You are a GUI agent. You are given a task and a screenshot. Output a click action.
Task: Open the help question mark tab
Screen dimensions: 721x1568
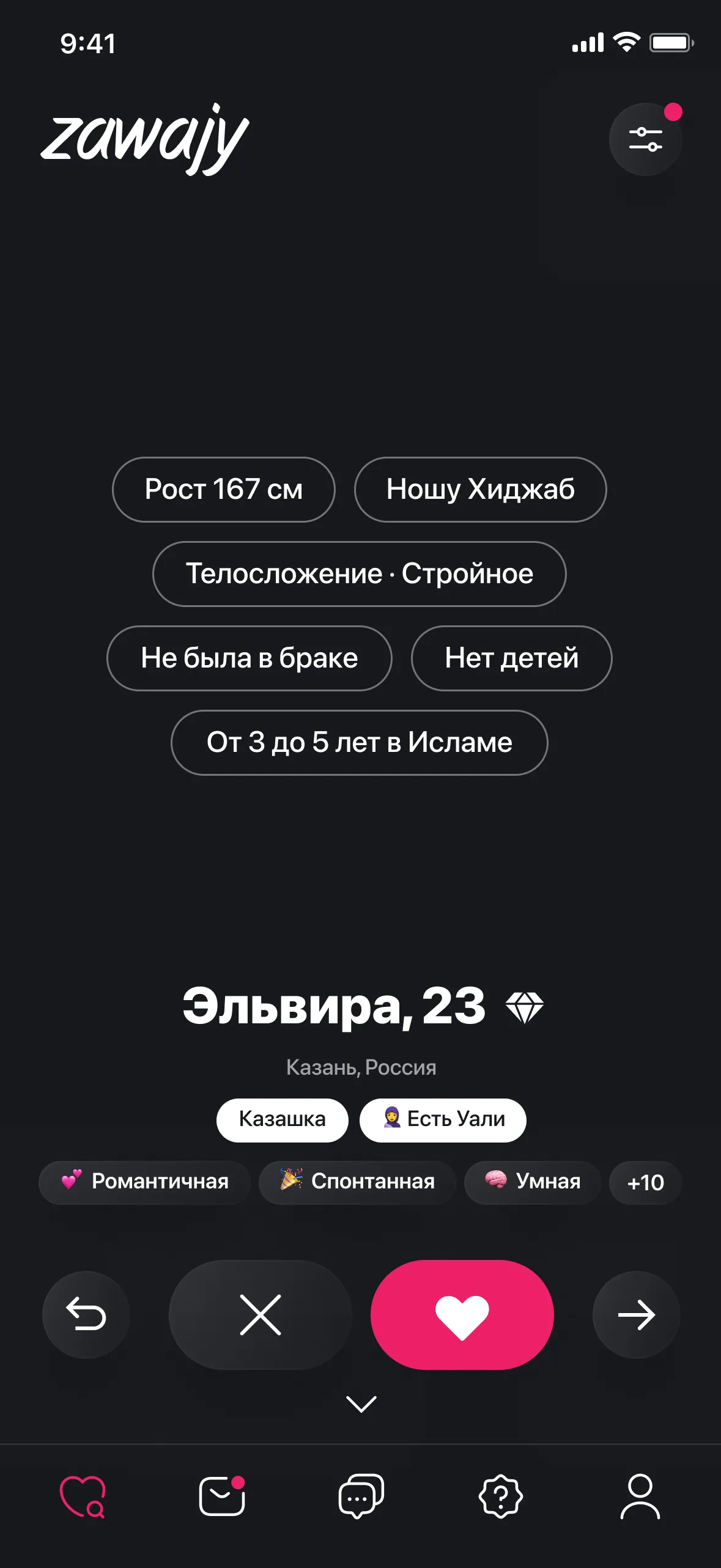click(500, 1496)
